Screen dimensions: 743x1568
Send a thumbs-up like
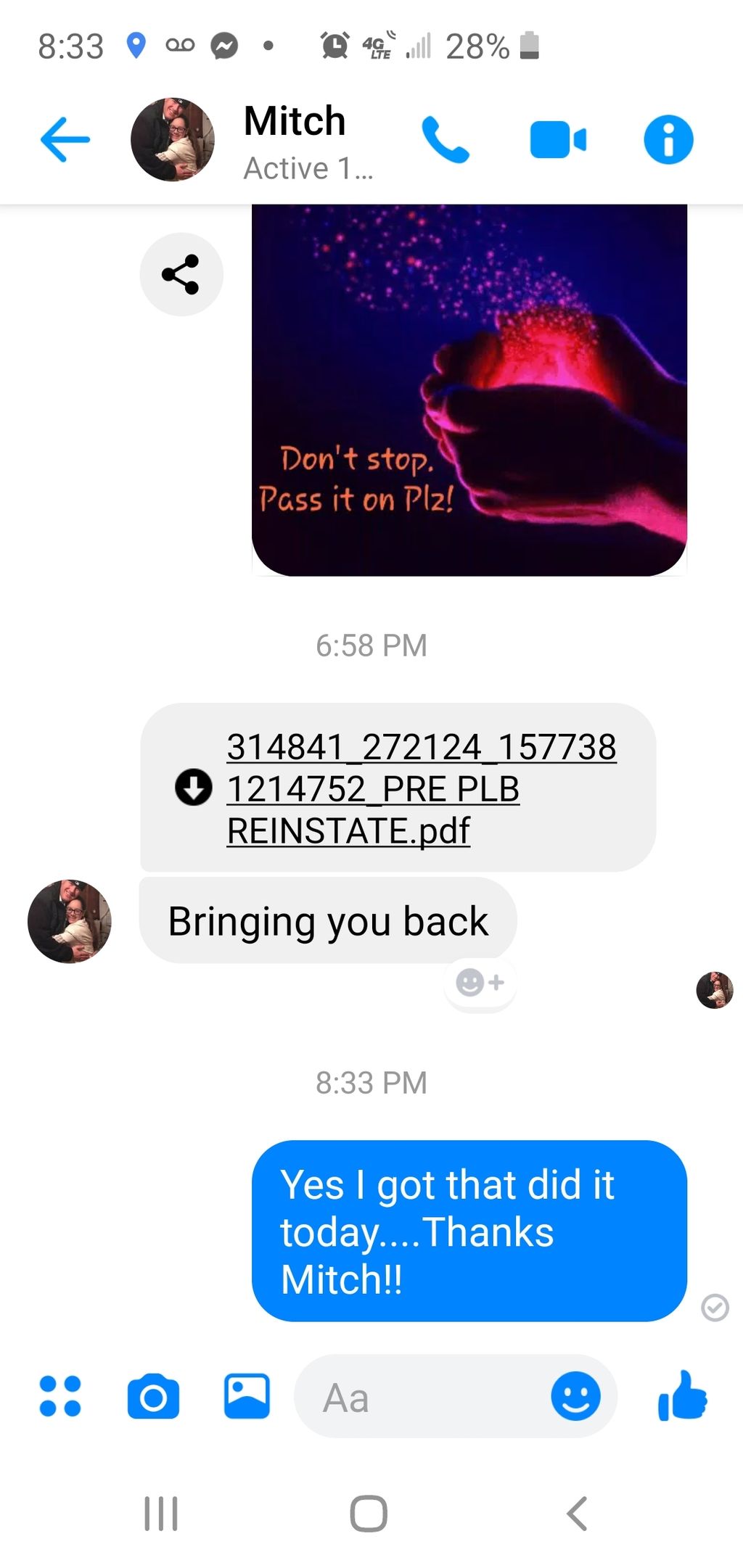[x=682, y=1395]
